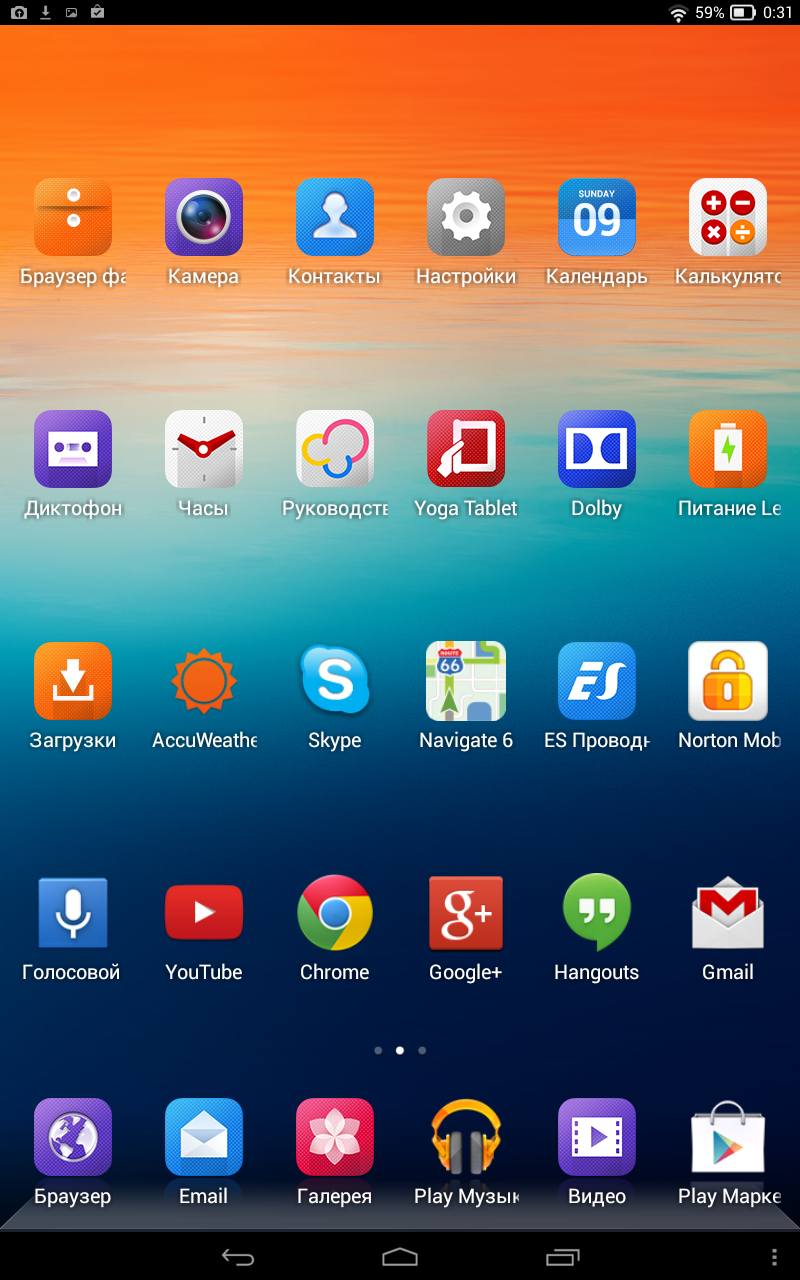The image size is (800, 1280).
Task: Launch the YouTube app
Action: coord(204,913)
